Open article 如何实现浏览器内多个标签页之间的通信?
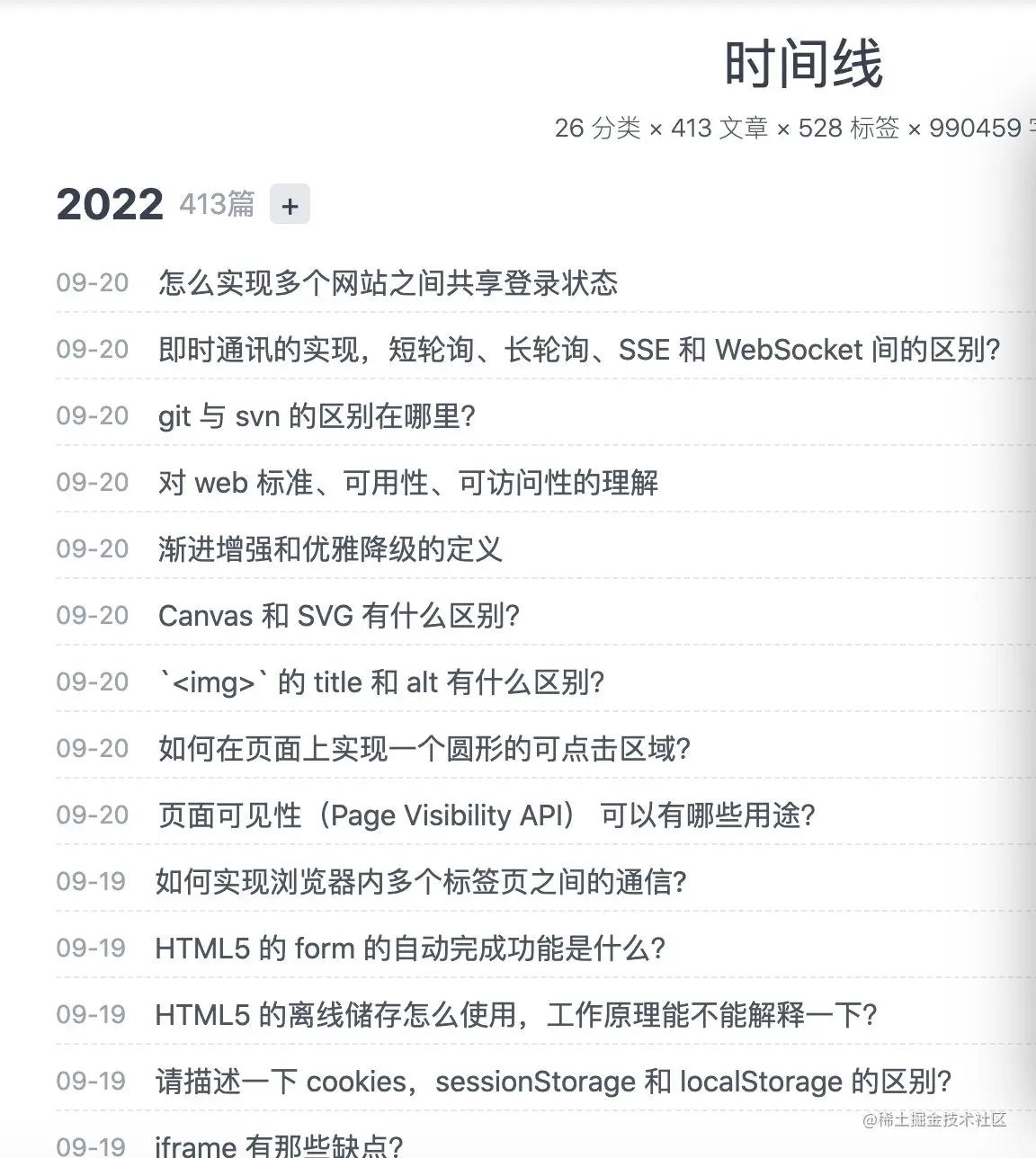This screenshot has height=1158, width=1036. point(421,882)
